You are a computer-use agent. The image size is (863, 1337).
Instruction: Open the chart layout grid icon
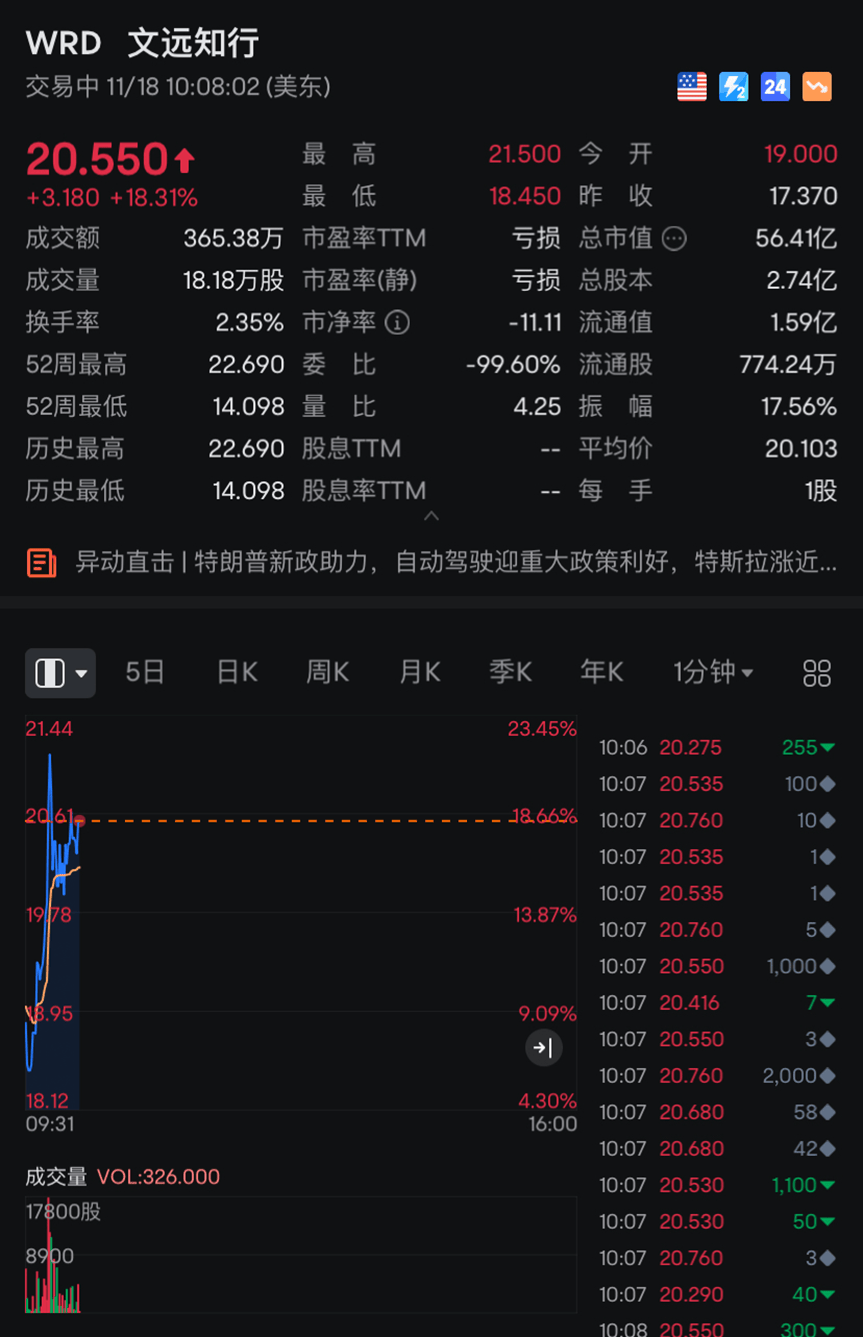(816, 673)
